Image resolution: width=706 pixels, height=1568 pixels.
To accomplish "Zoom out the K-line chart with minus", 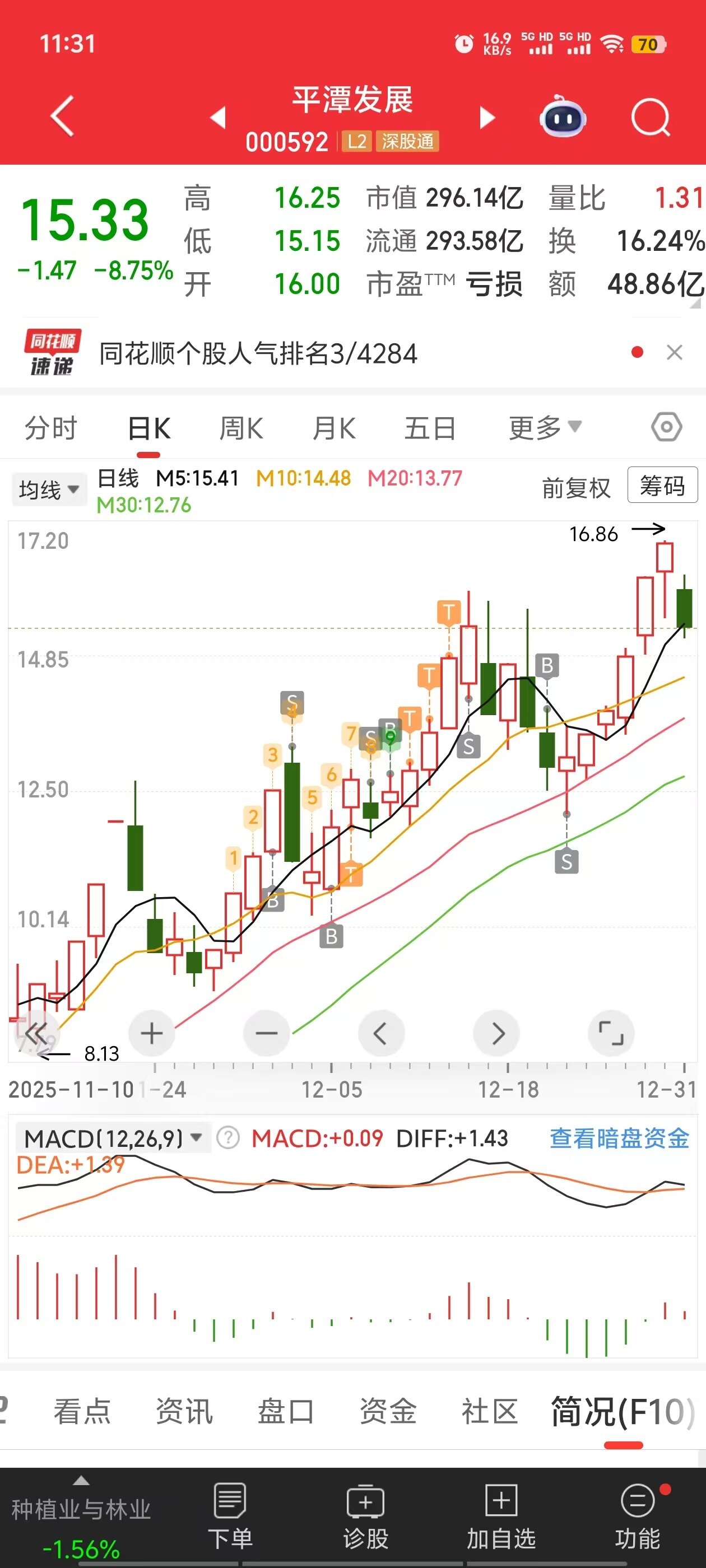I will pyautogui.click(x=266, y=1033).
